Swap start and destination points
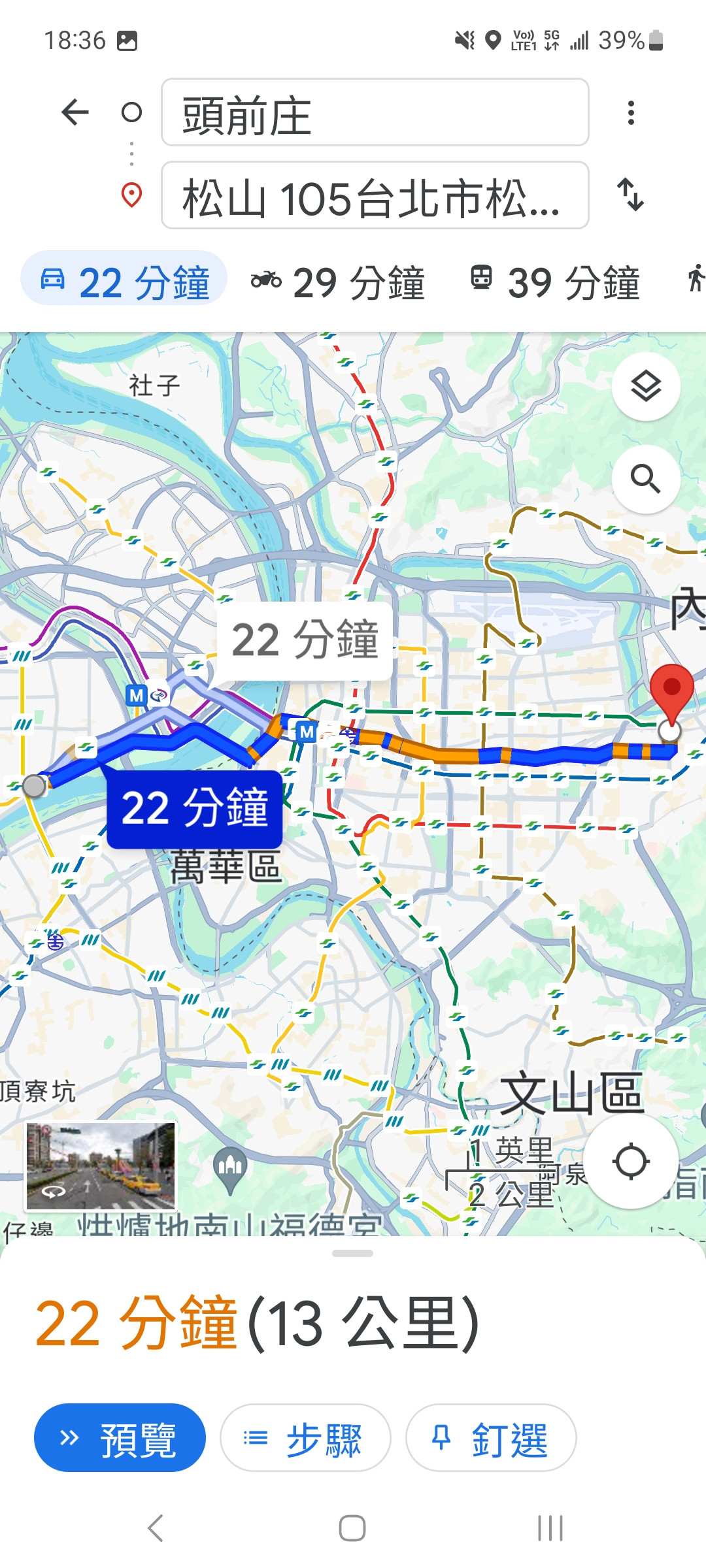The image size is (706, 1568). click(630, 195)
